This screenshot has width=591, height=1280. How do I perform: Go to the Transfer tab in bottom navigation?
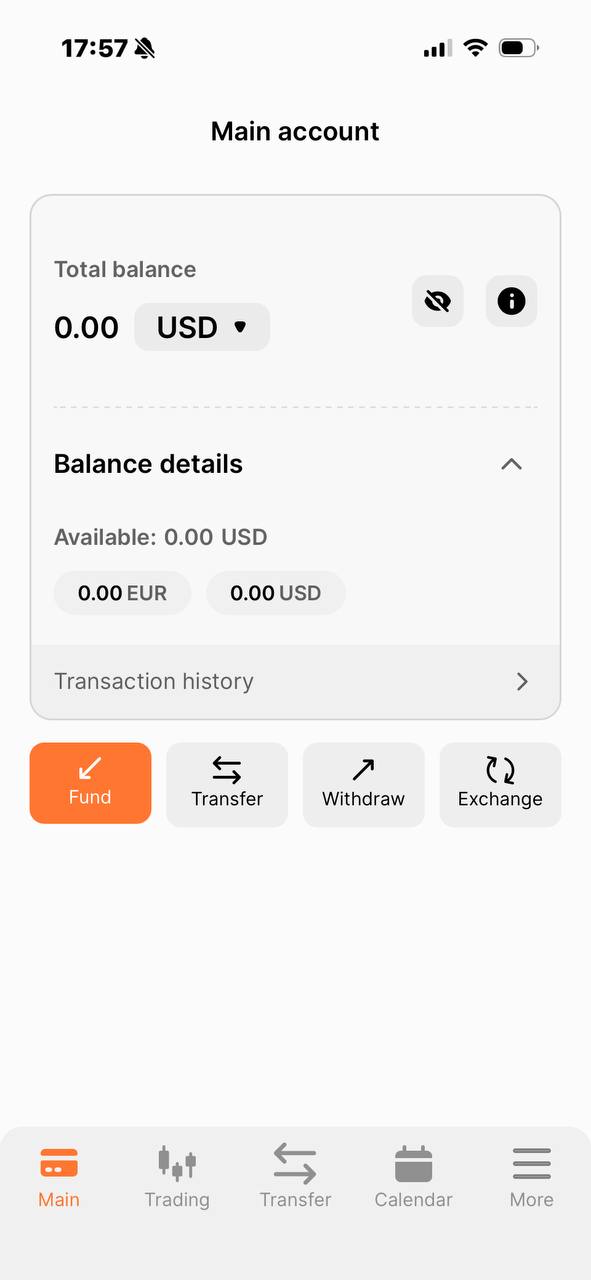click(295, 1178)
